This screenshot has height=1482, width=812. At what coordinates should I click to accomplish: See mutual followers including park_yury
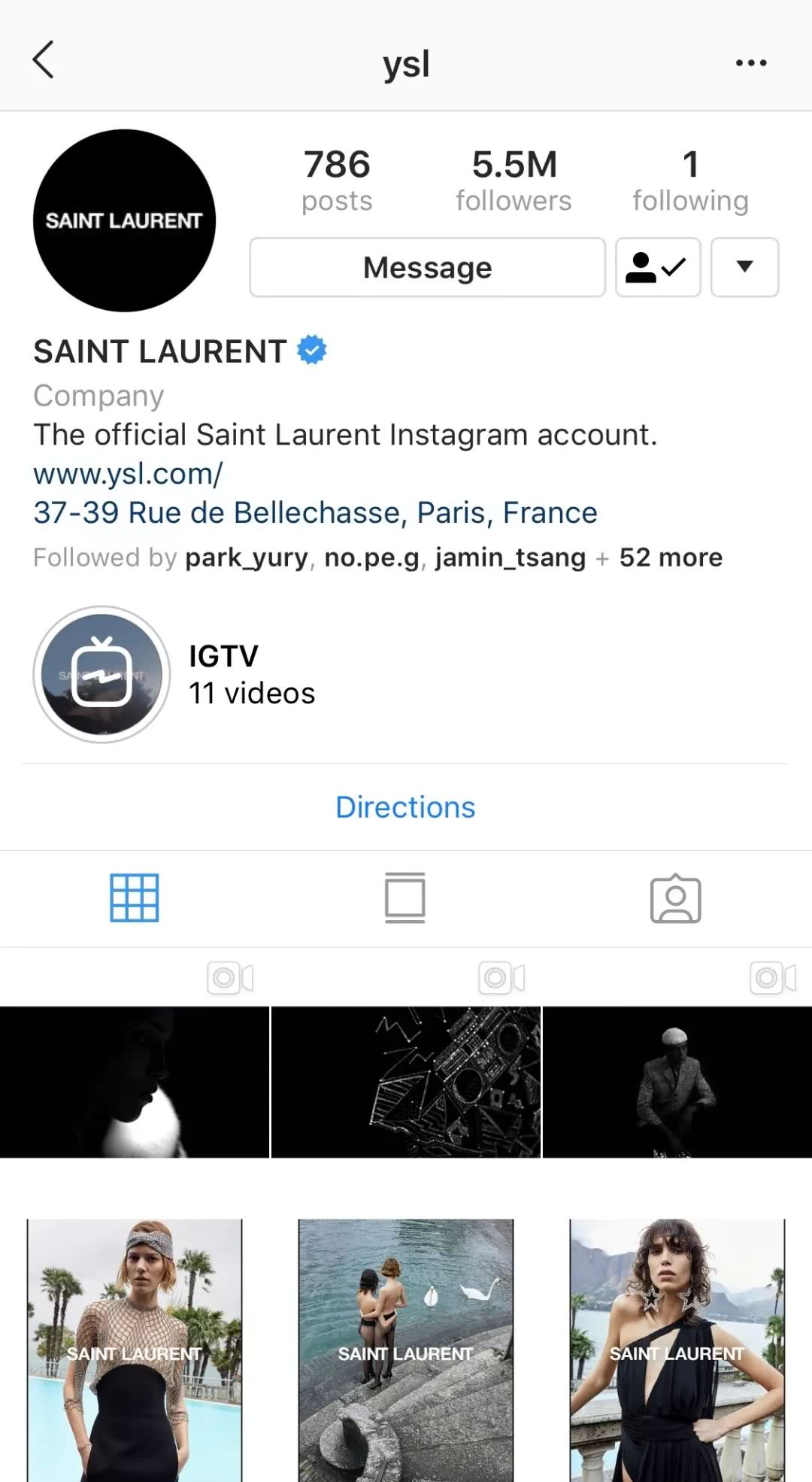[x=377, y=557]
